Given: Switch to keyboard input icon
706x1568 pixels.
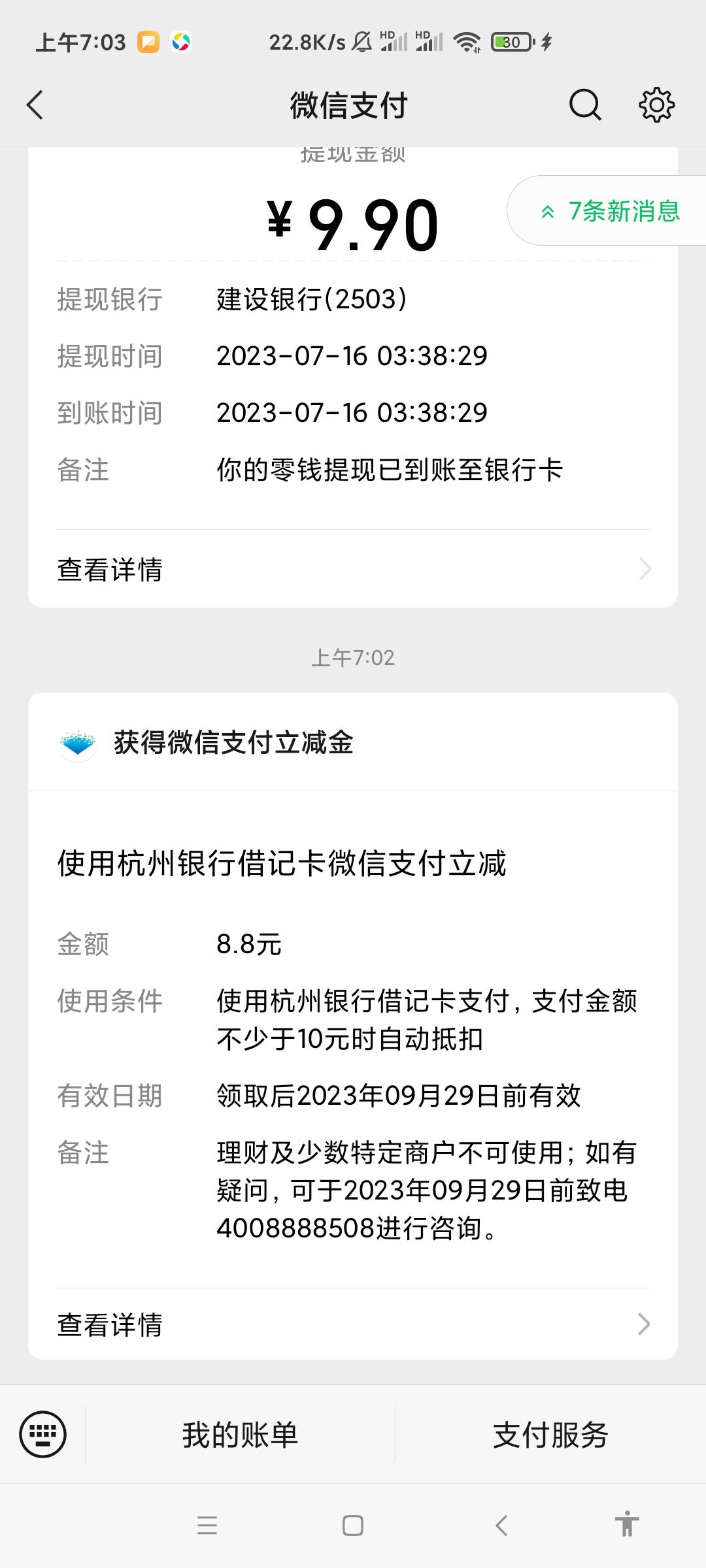Looking at the screenshot, I should tap(43, 1435).
